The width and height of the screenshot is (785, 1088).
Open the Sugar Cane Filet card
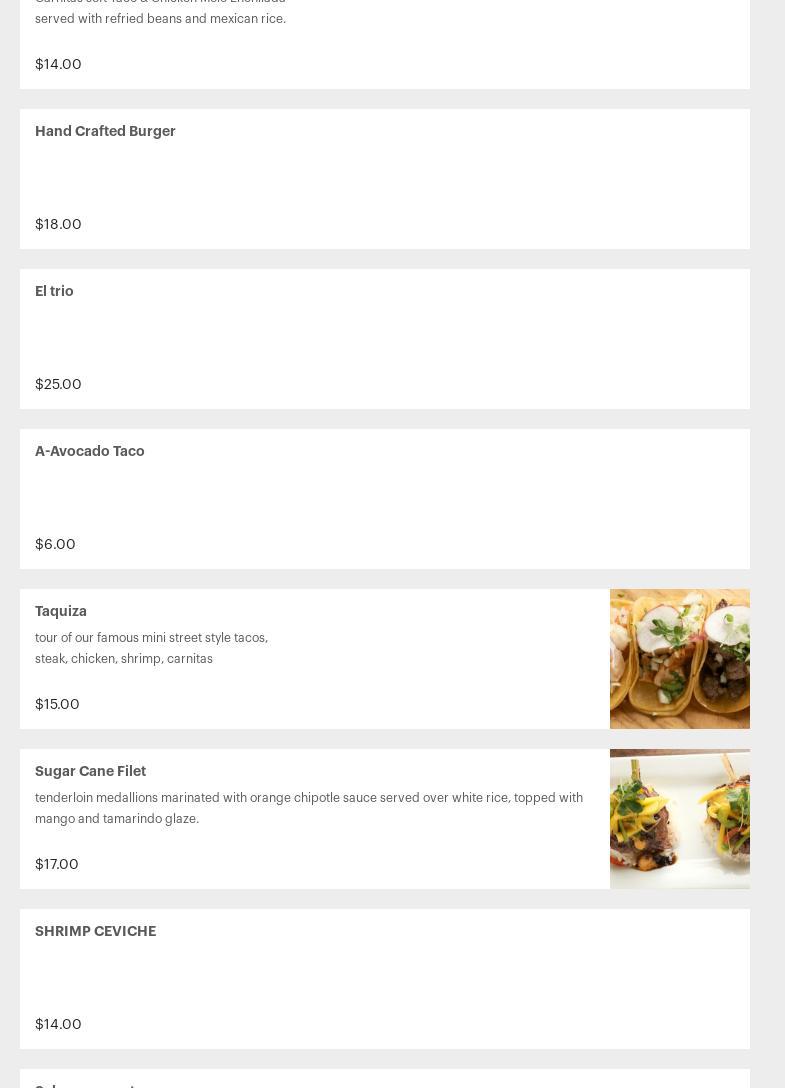(x=385, y=819)
